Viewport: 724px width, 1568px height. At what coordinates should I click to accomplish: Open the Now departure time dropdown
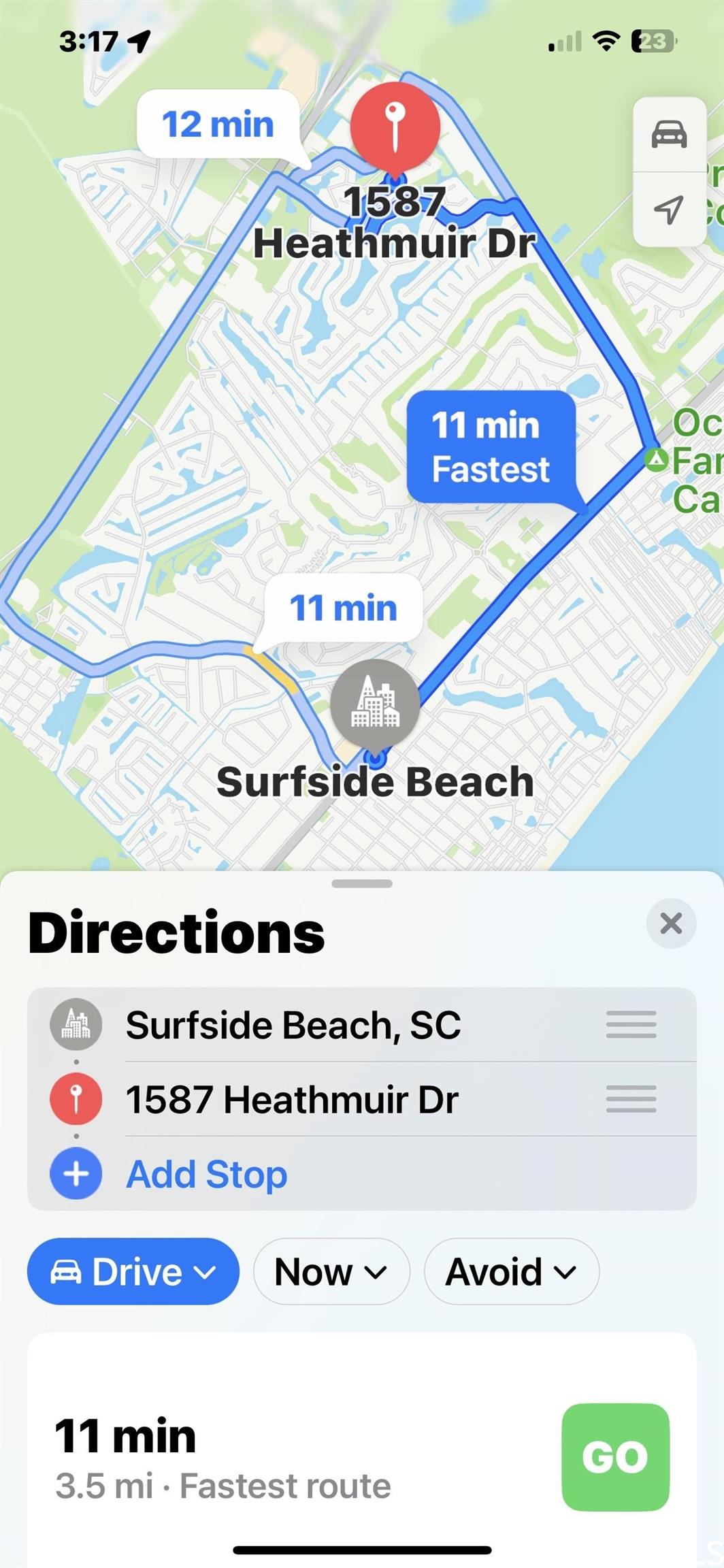click(x=331, y=1271)
